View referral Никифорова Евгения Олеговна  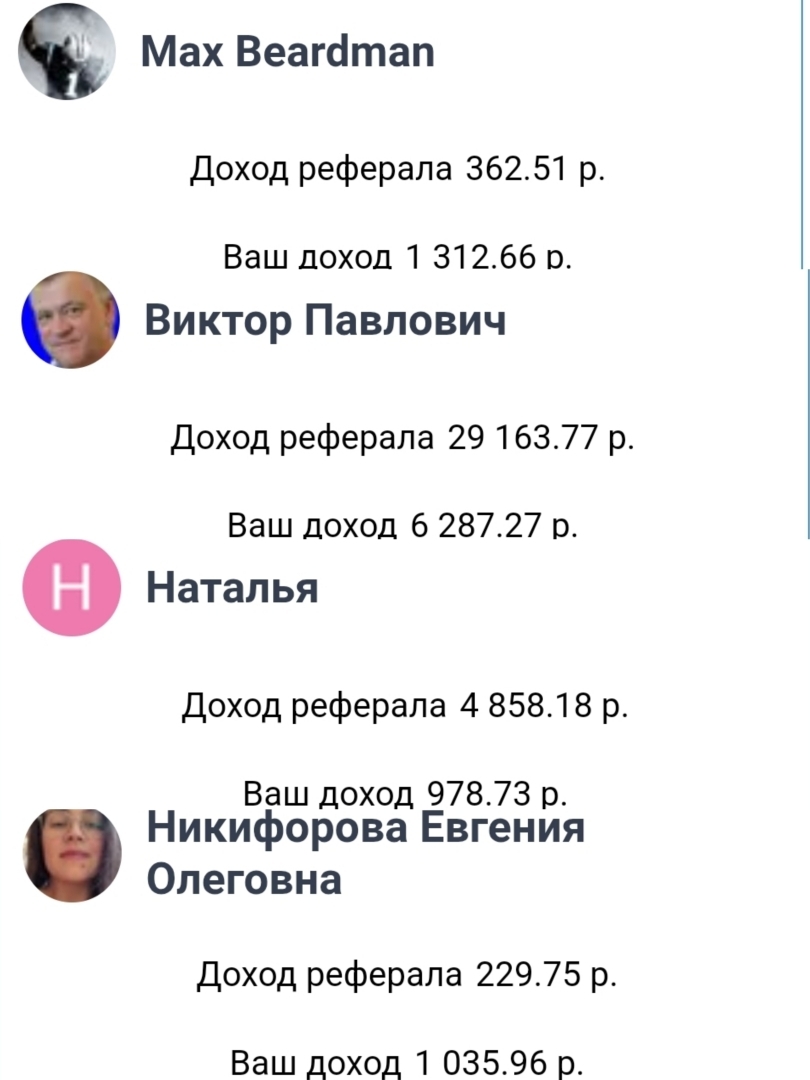[365, 853]
